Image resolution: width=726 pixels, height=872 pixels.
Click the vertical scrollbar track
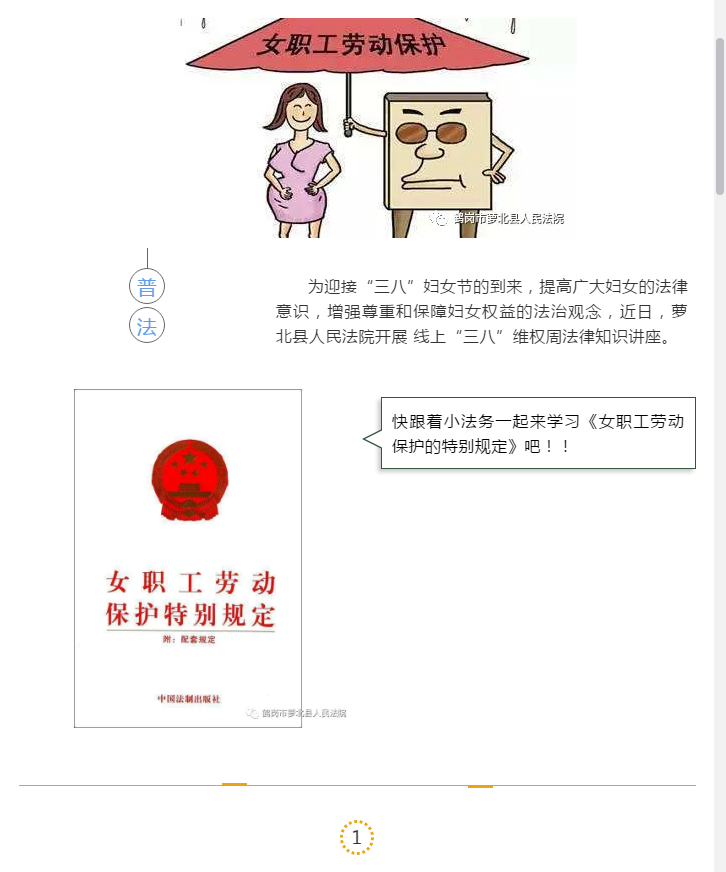click(x=719, y=500)
